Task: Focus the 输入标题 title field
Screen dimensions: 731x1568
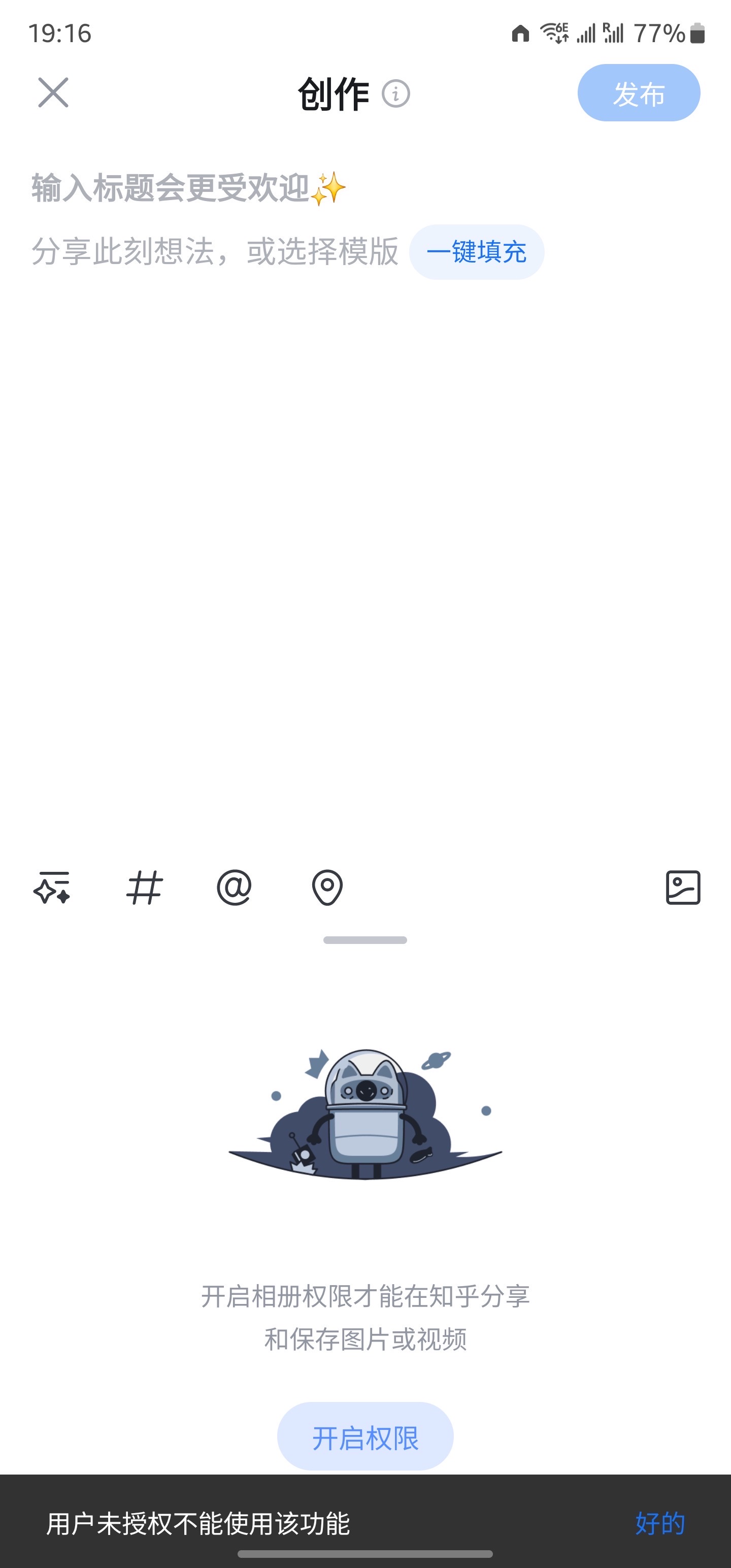Action: 183,187
